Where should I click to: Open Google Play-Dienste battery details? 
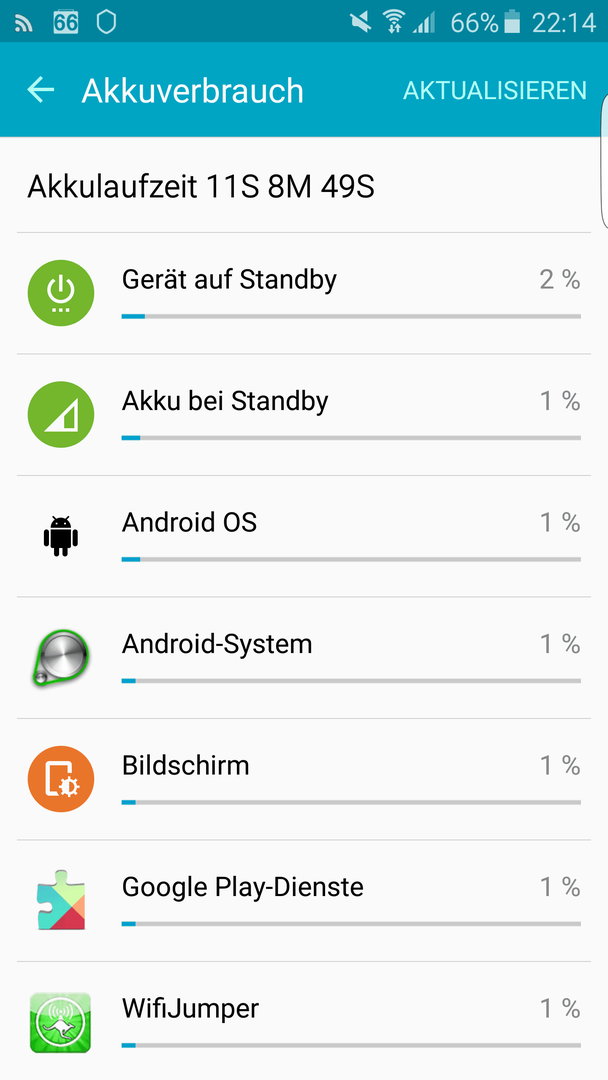(x=304, y=901)
